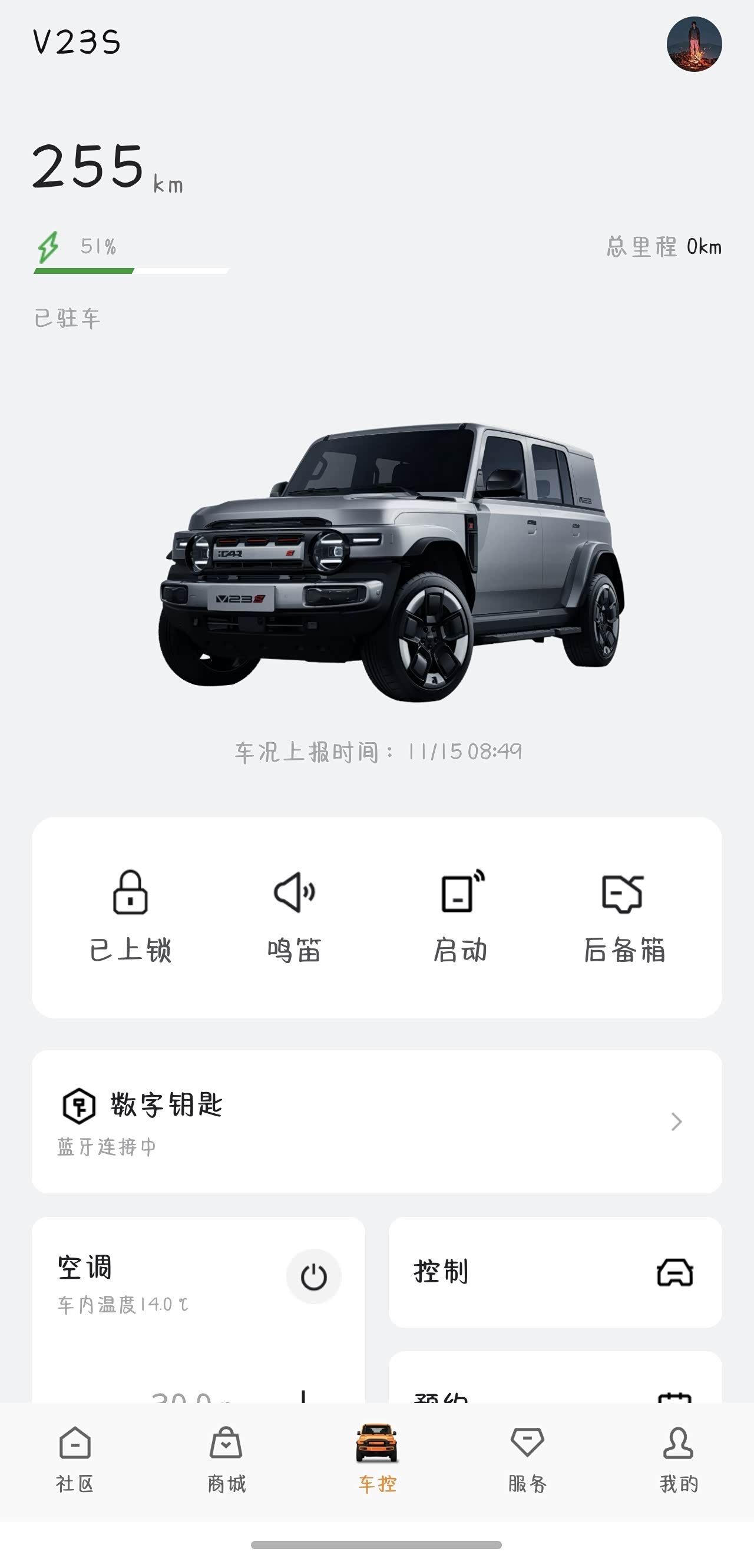This screenshot has width=754, height=1568.
Task: Tap 启动 to start the vehicle
Action: (461, 916)
